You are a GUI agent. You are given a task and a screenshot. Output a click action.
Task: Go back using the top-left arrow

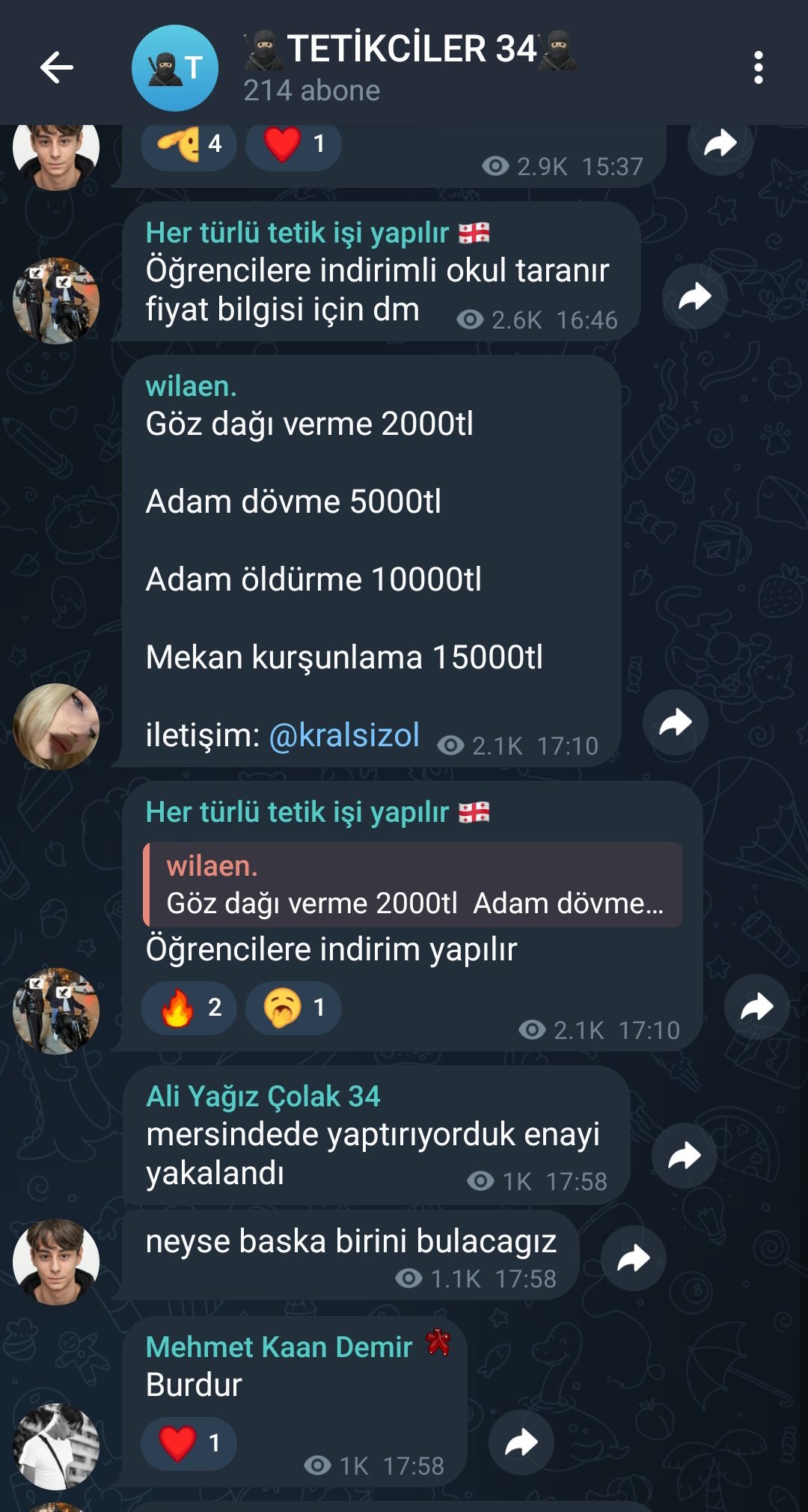[x=57, y=68]
